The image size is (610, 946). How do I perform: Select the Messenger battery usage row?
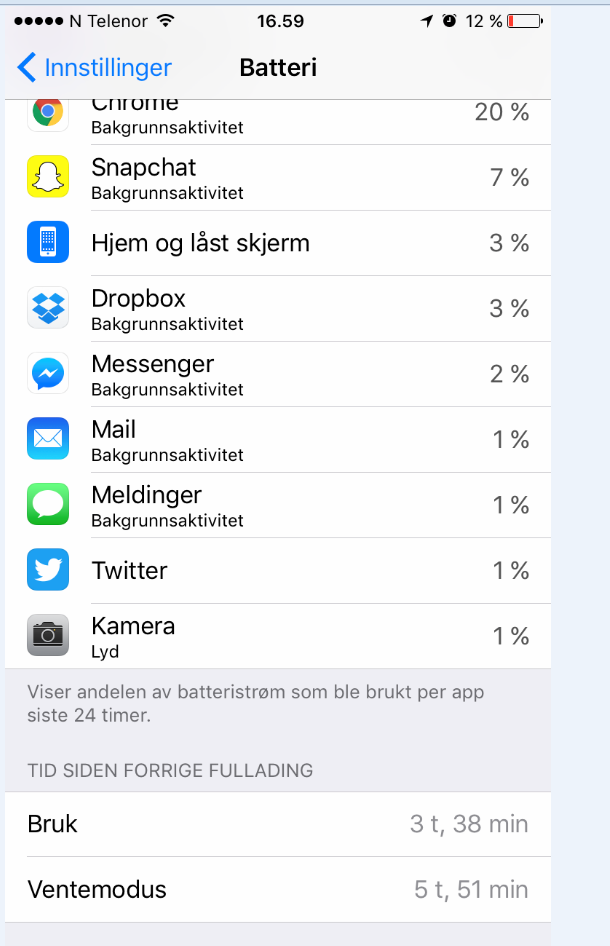pyautogui.click(x=278, y=374)
